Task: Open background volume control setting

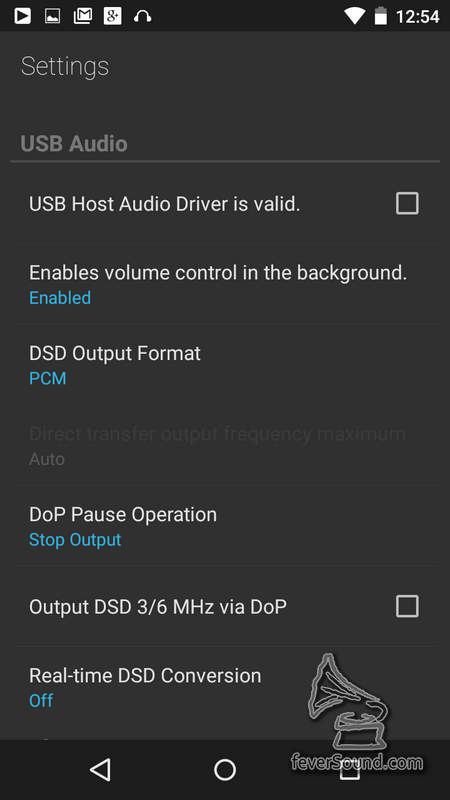Action: [x=225, y=284]
